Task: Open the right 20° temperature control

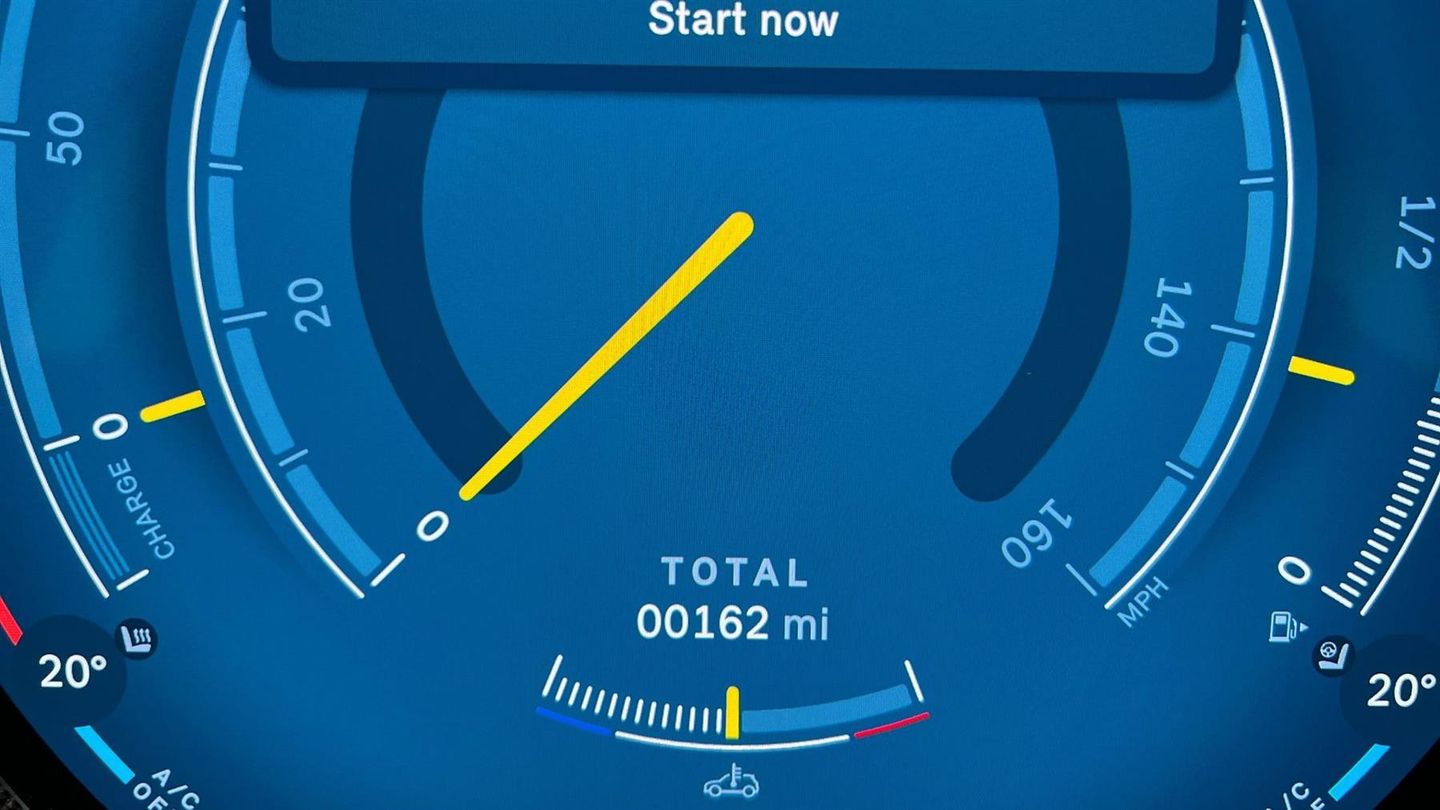Action: pyautogui.click(x=1400, y=690)
